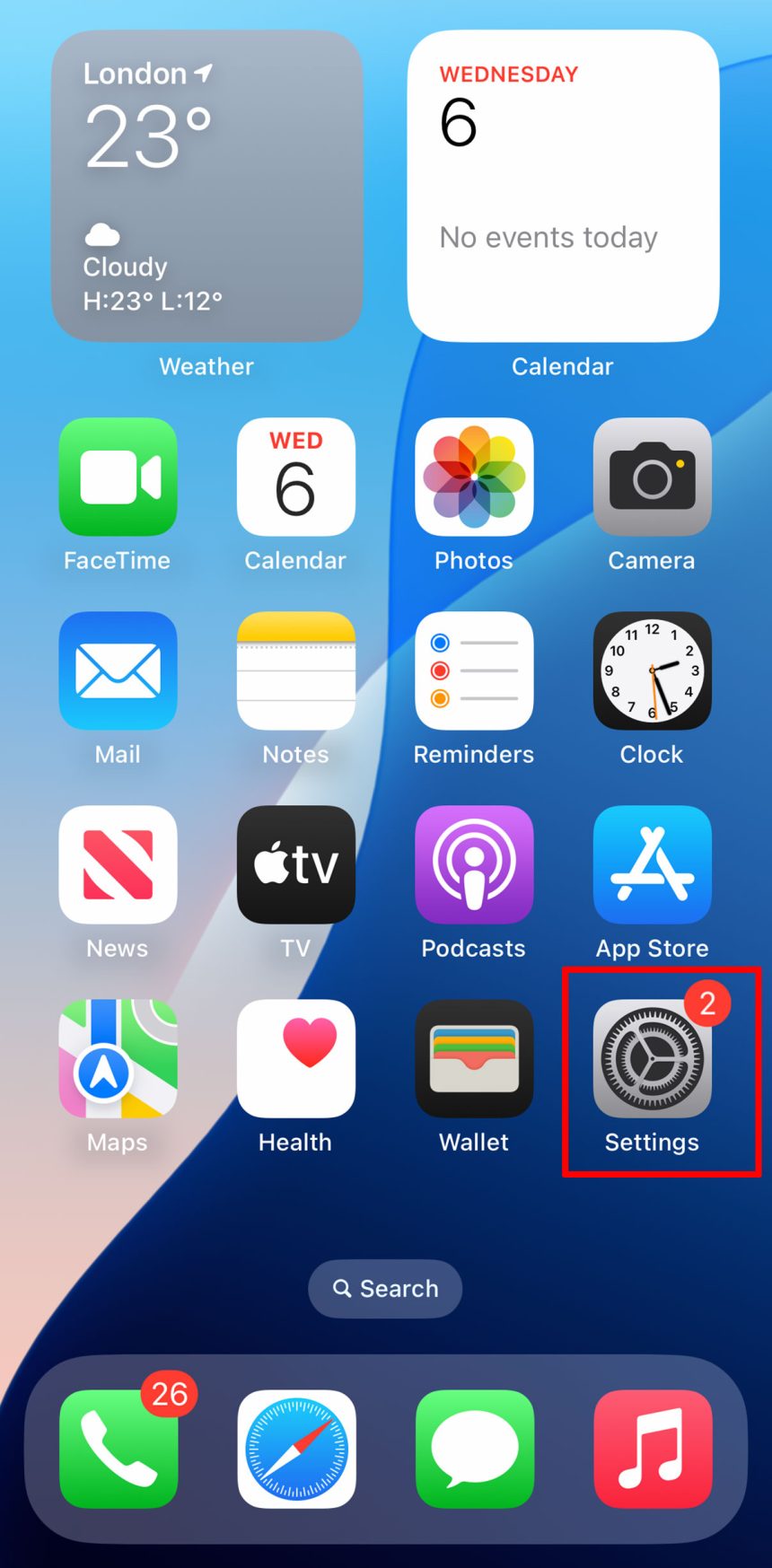772x1568 pixels.
Task: Open the Phone app in the dock
Action: [x=118, y=1449]
